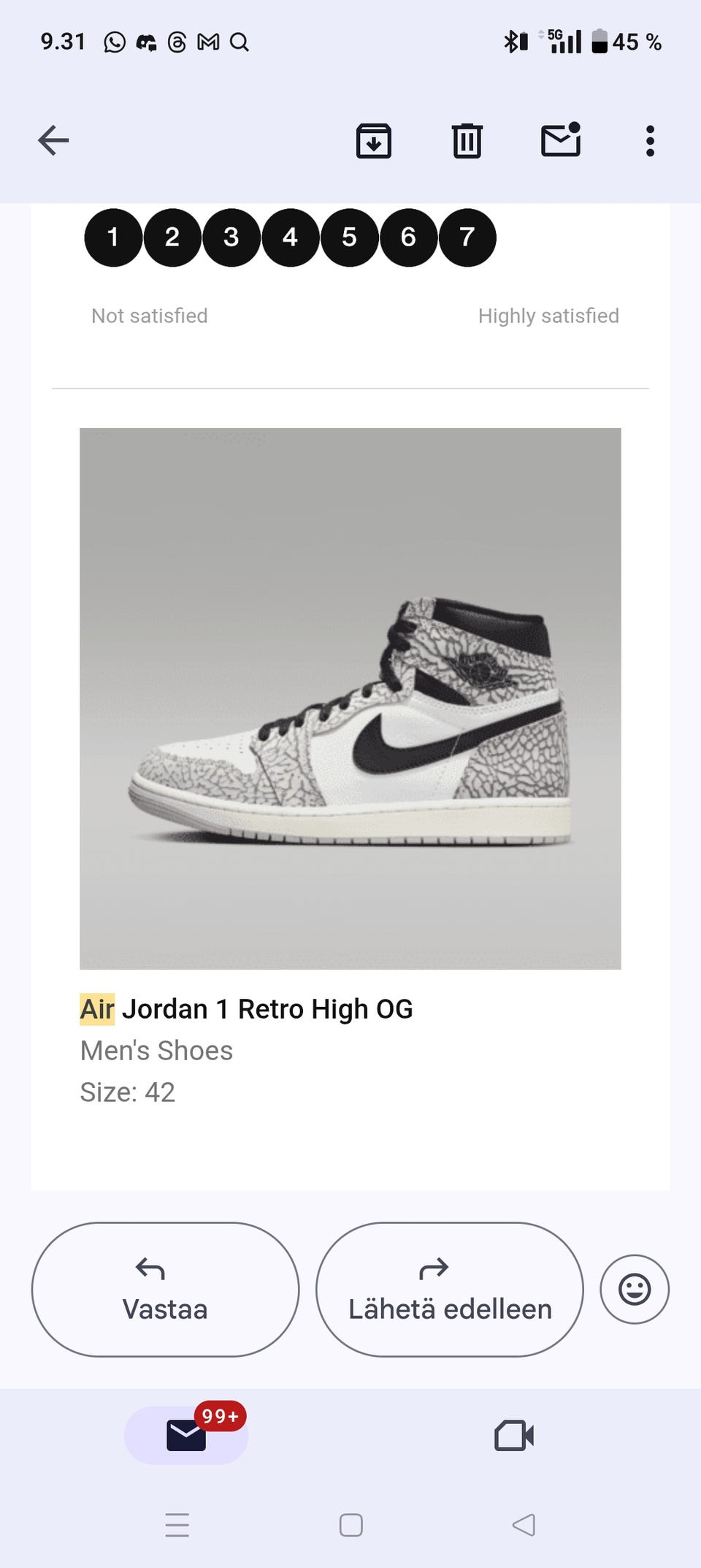The image size is (701, 1568).
Task: Switch to the Mail tab
Action: [x=186, y=1435]
